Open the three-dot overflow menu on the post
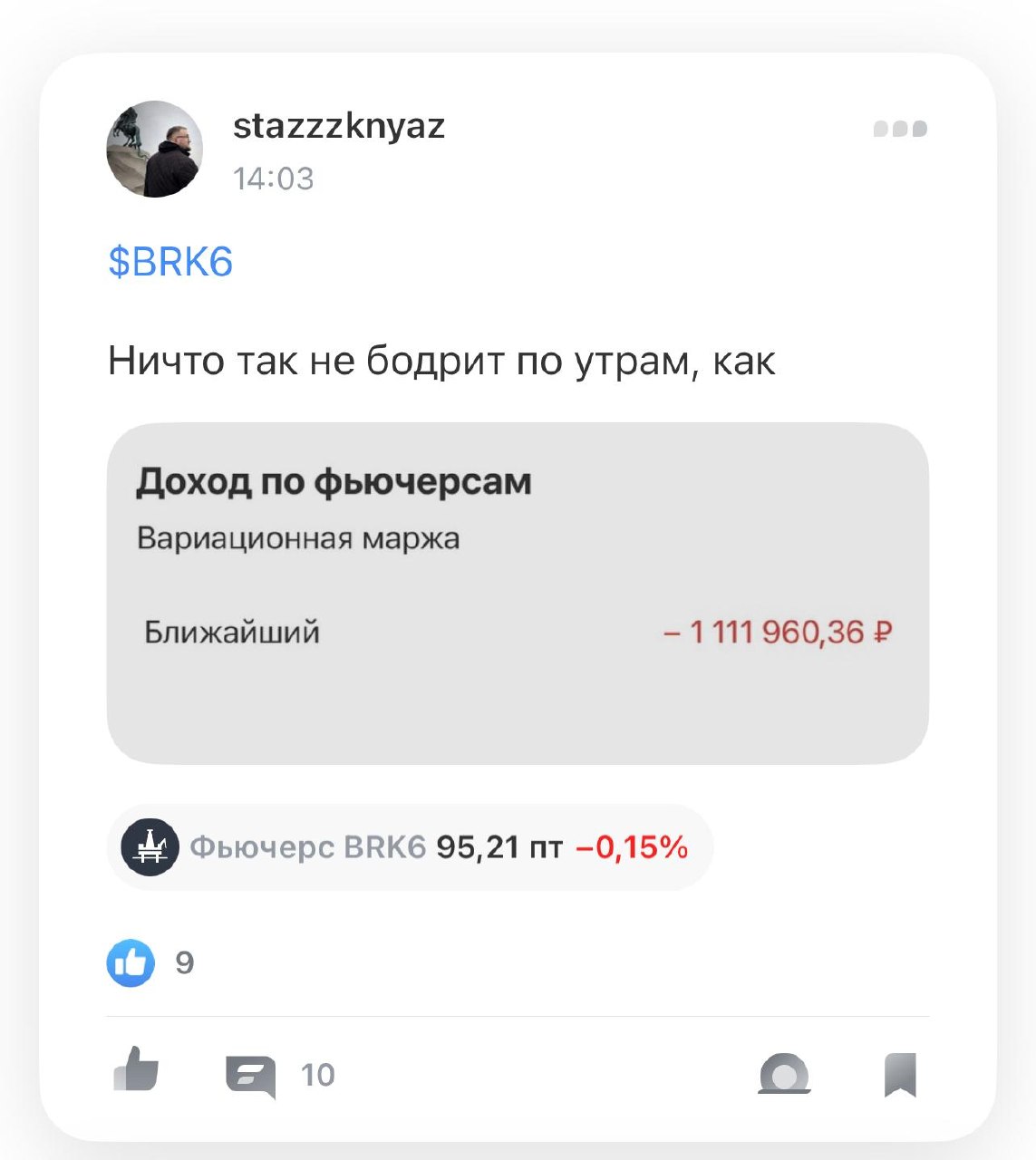This screenshot has width=1036, height=1160. (899, 129)
